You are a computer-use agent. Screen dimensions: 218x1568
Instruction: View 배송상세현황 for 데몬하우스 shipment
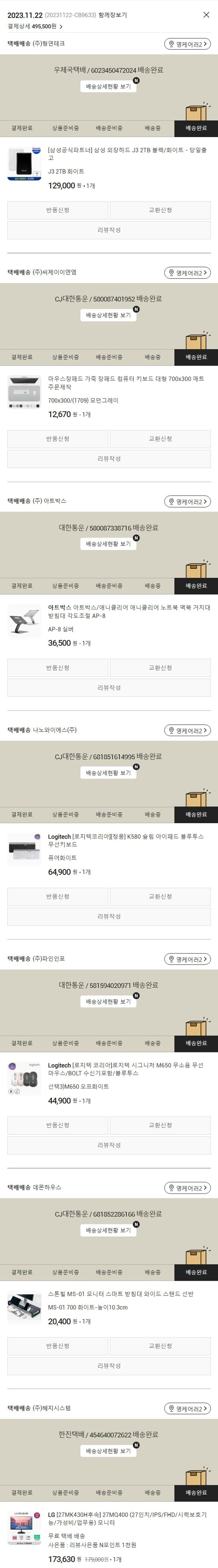click(x=108, y=1230)
